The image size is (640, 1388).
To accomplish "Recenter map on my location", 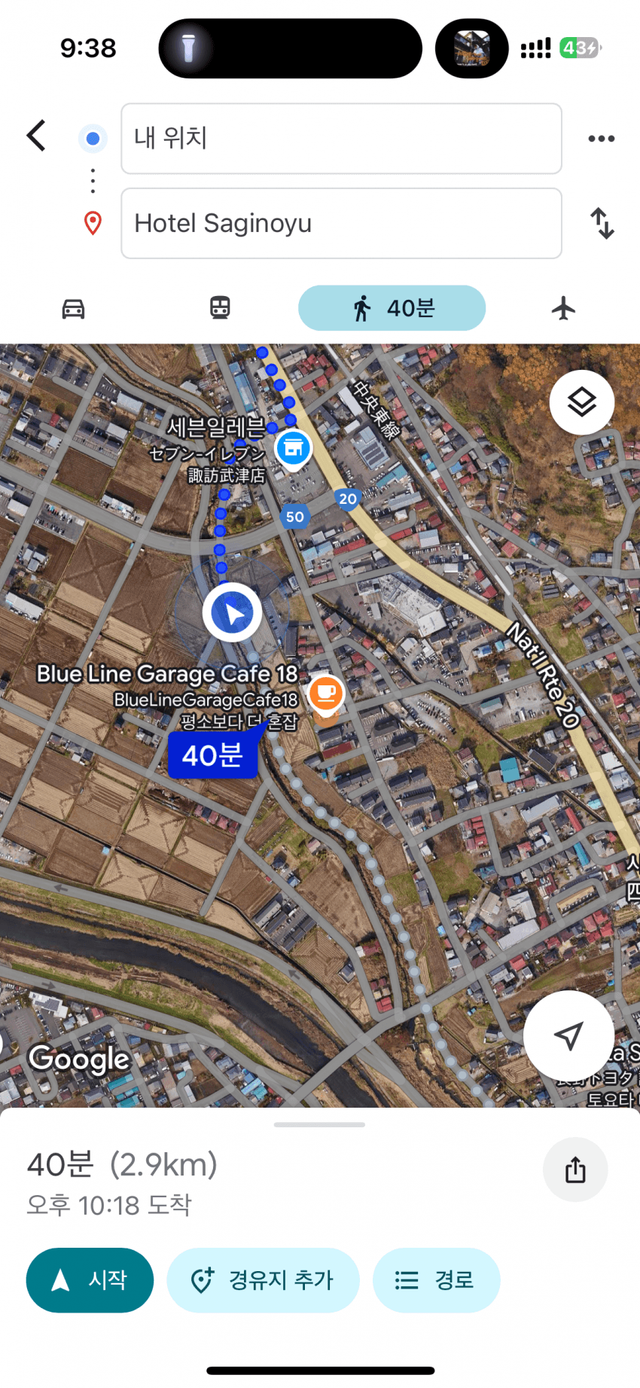I will click(x=568, y=1036).
